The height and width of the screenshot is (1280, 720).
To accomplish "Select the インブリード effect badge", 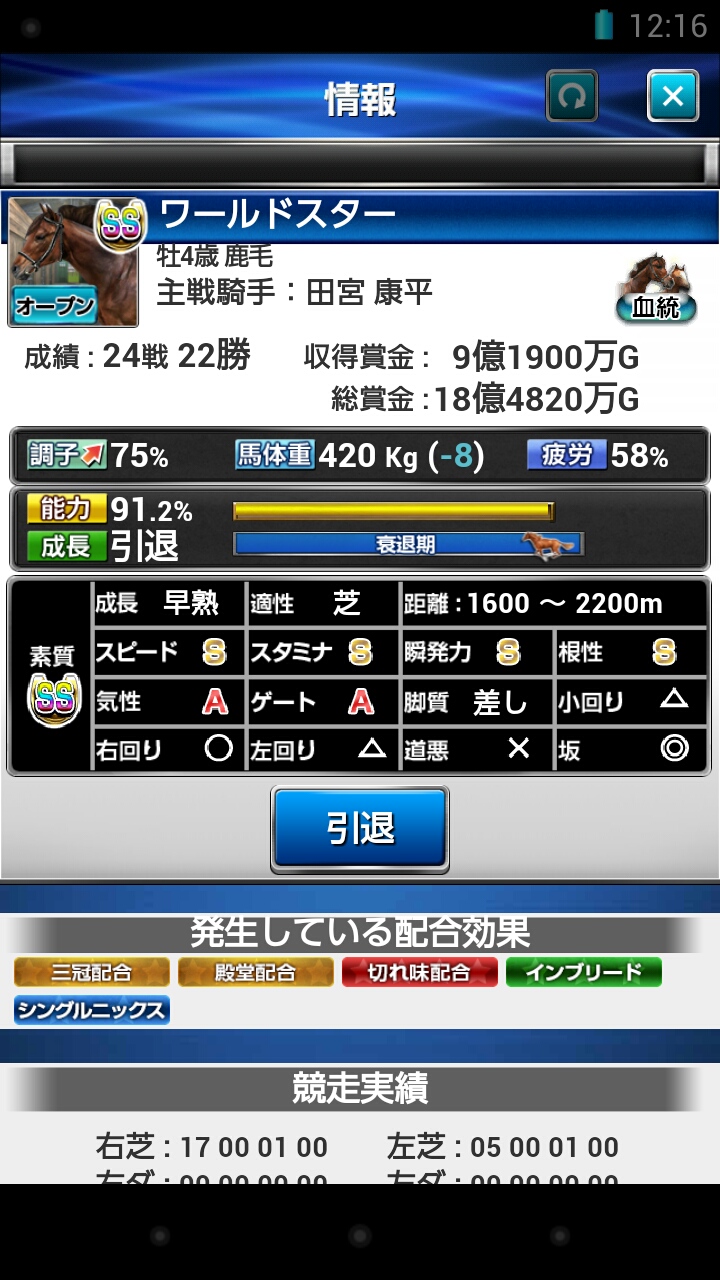I will coord(583,972).
